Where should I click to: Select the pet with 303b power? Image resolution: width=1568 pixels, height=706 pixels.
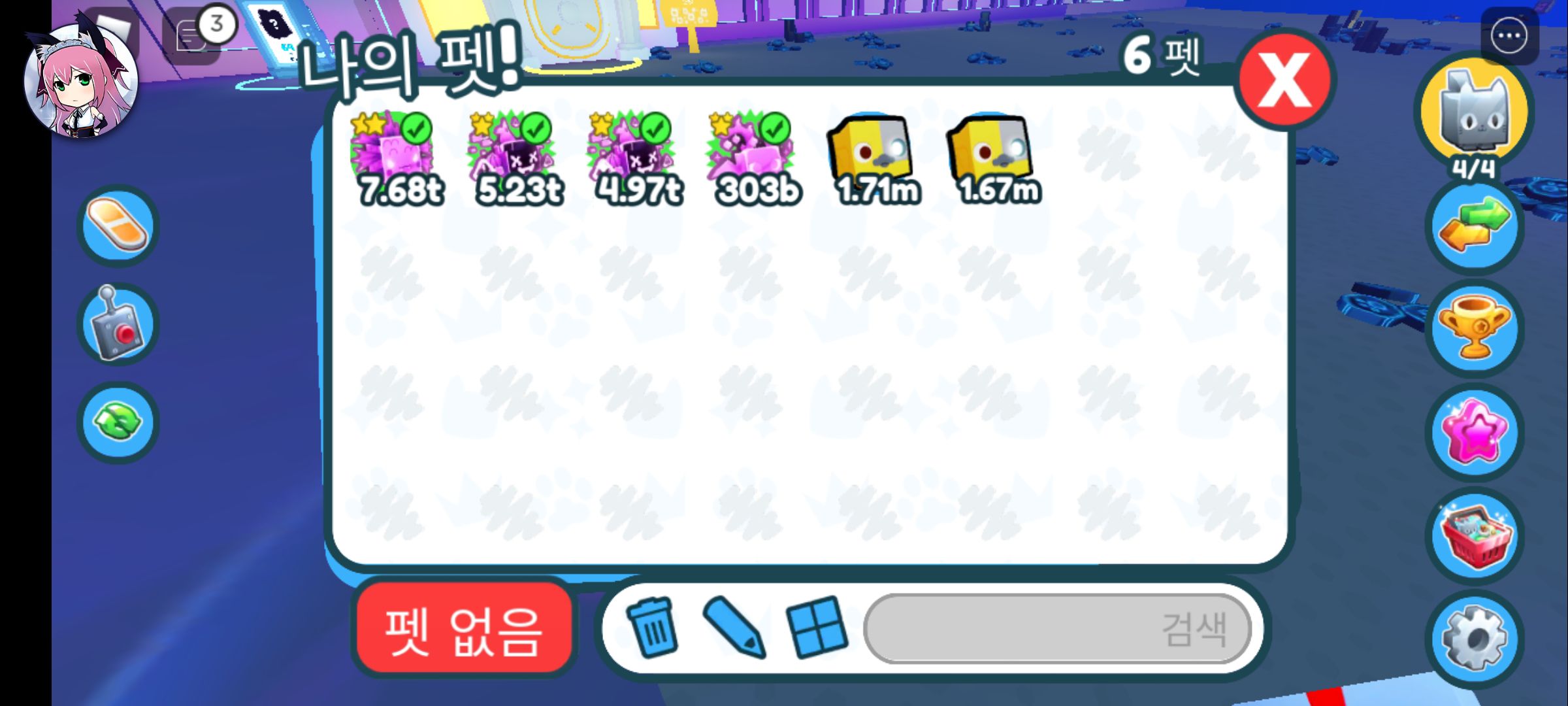pyautogui.click(x=753, y=157)
